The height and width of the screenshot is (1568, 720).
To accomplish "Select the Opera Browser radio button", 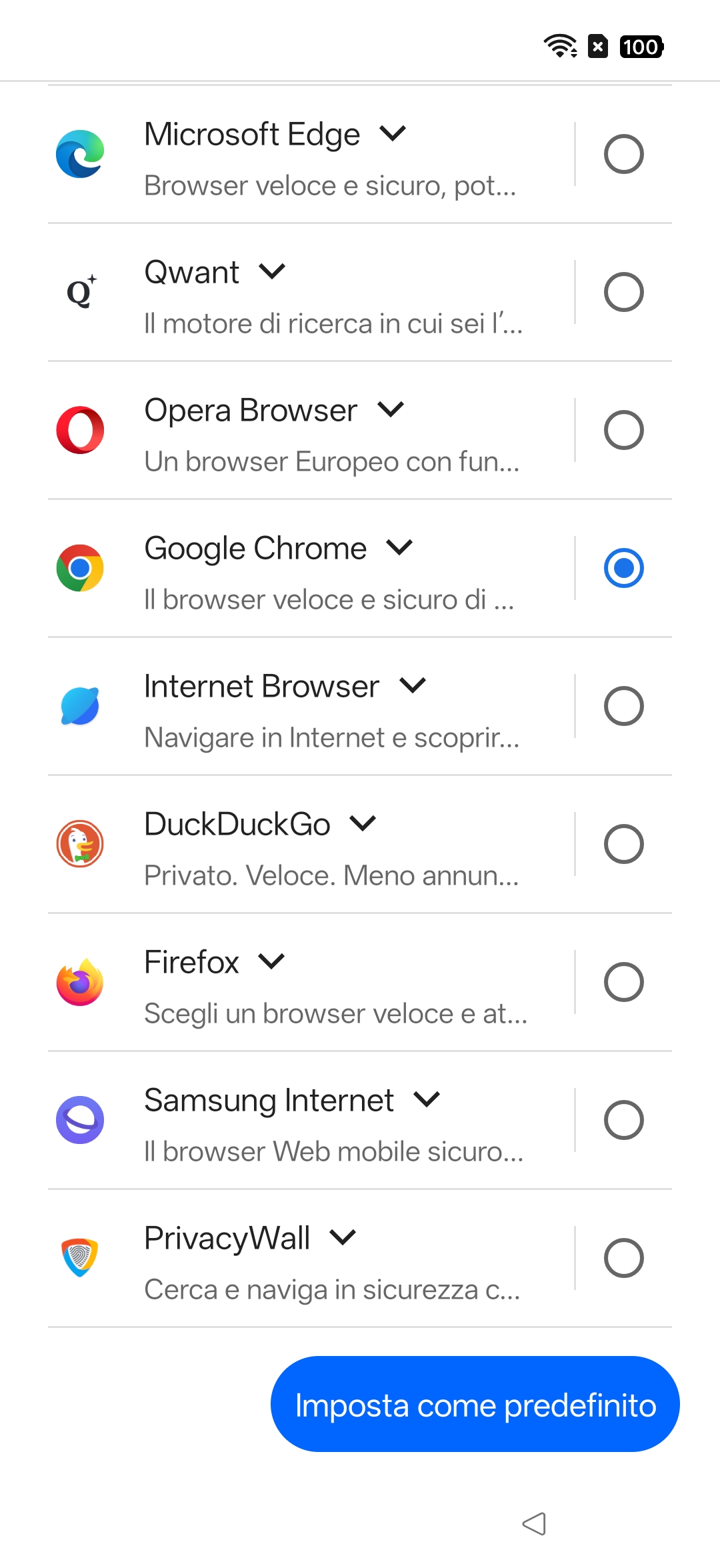I will click(623, 430).
